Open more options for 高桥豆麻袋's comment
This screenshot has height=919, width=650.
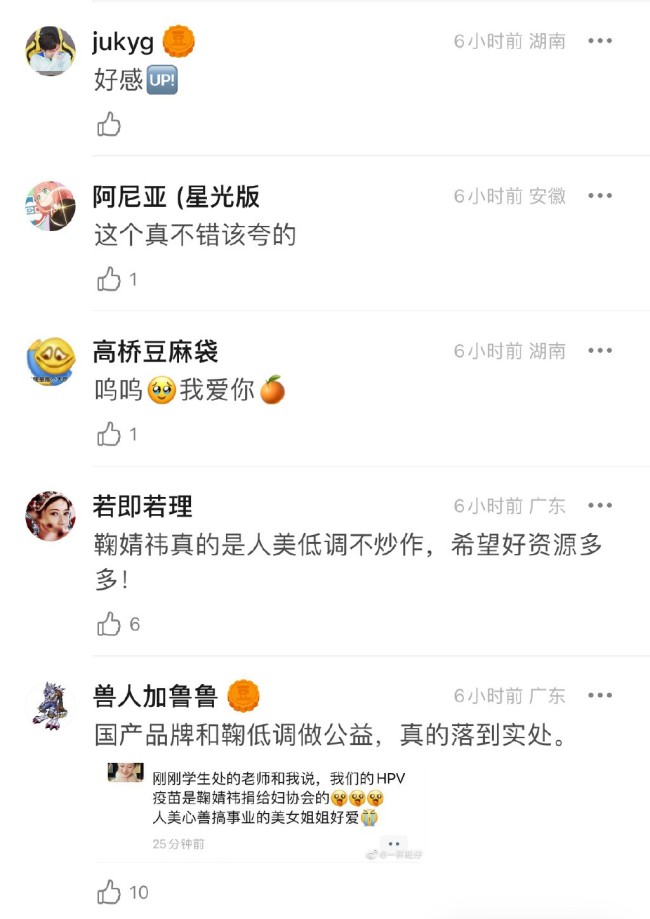pyautogui.click(x=599, y=351)
